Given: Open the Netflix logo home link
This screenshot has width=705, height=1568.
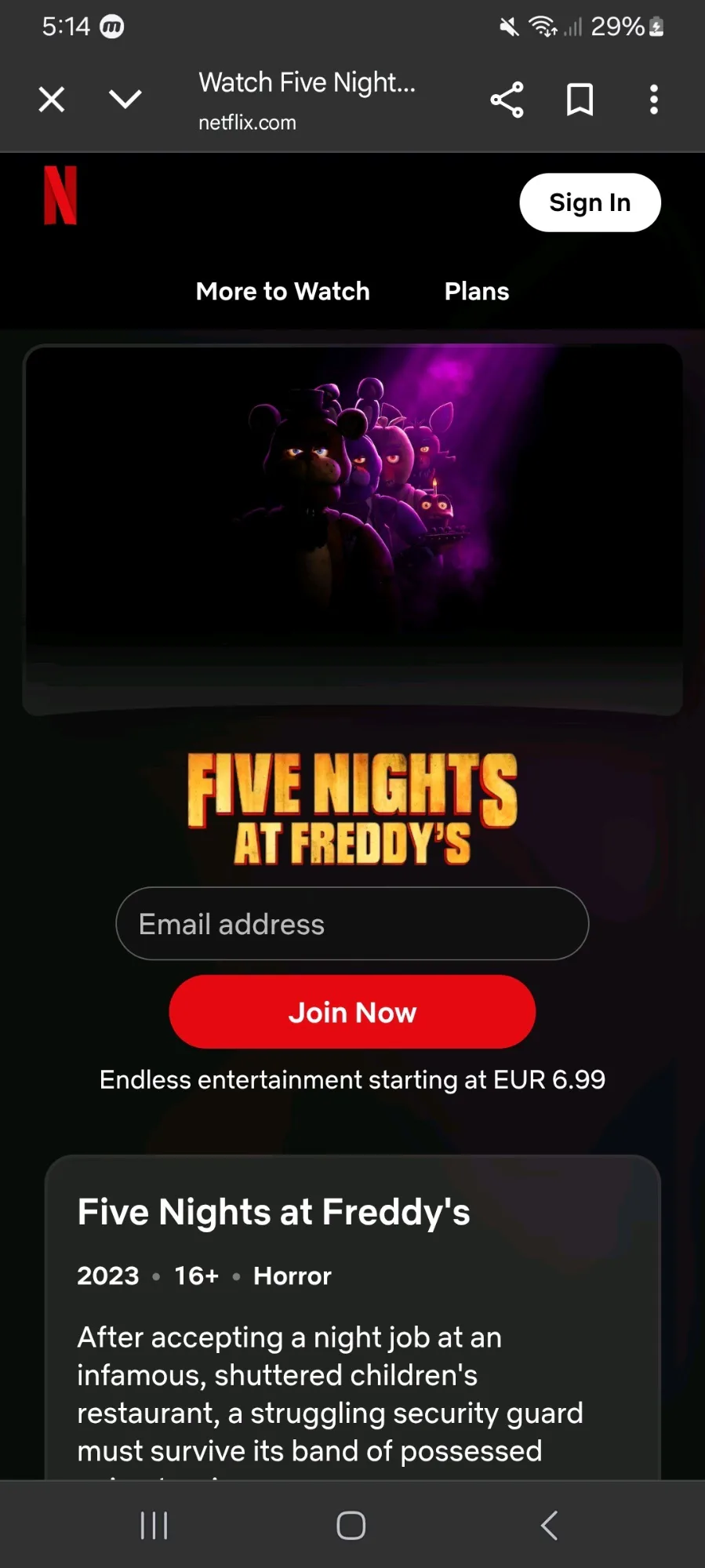Looking at the screenshot, I should click(x=60, y=195).
